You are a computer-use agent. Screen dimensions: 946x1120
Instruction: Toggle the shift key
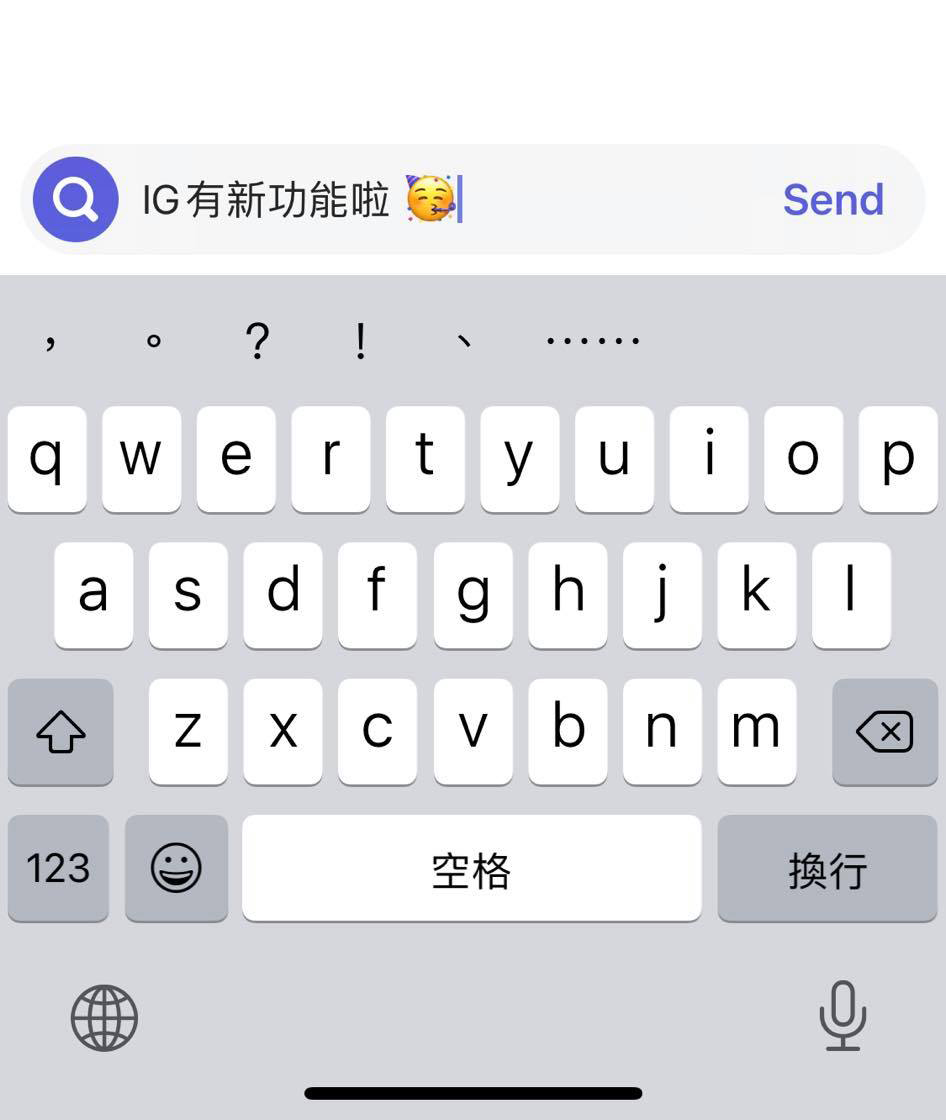61,732
